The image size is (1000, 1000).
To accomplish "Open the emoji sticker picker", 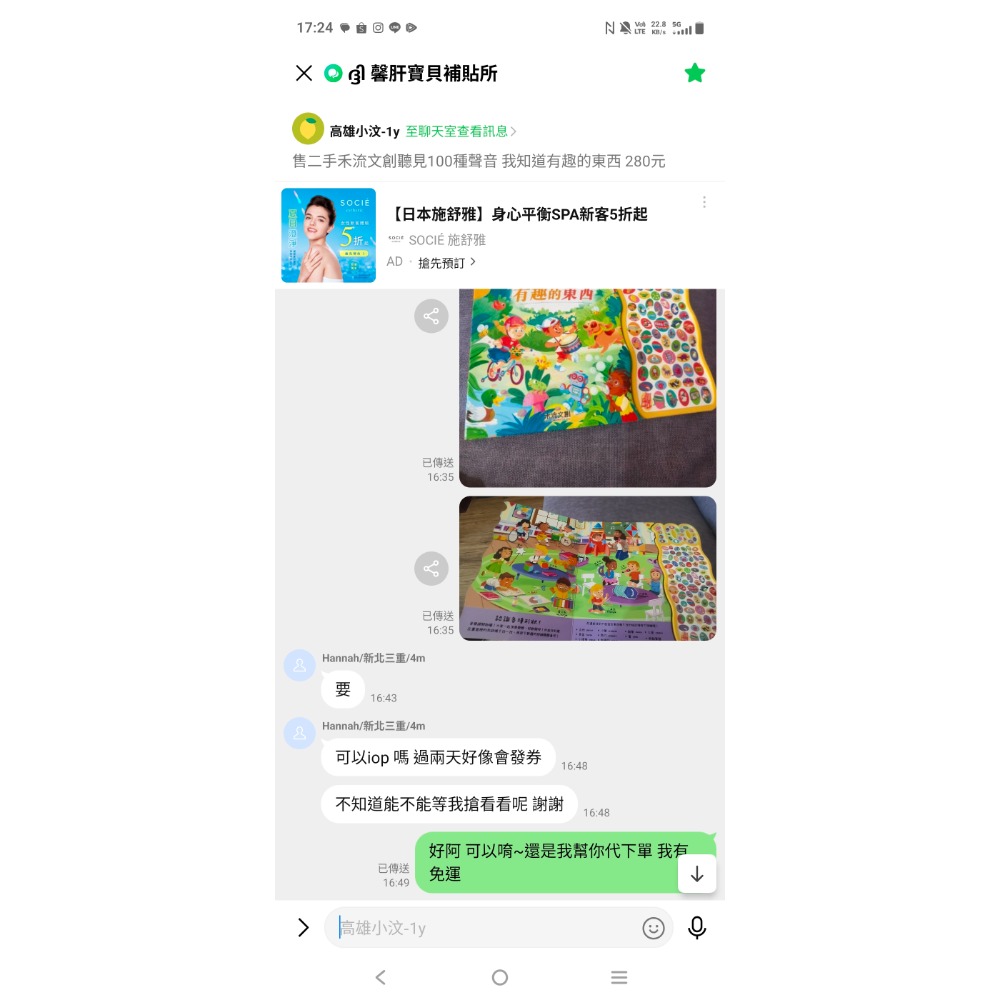I will point(653,928).
